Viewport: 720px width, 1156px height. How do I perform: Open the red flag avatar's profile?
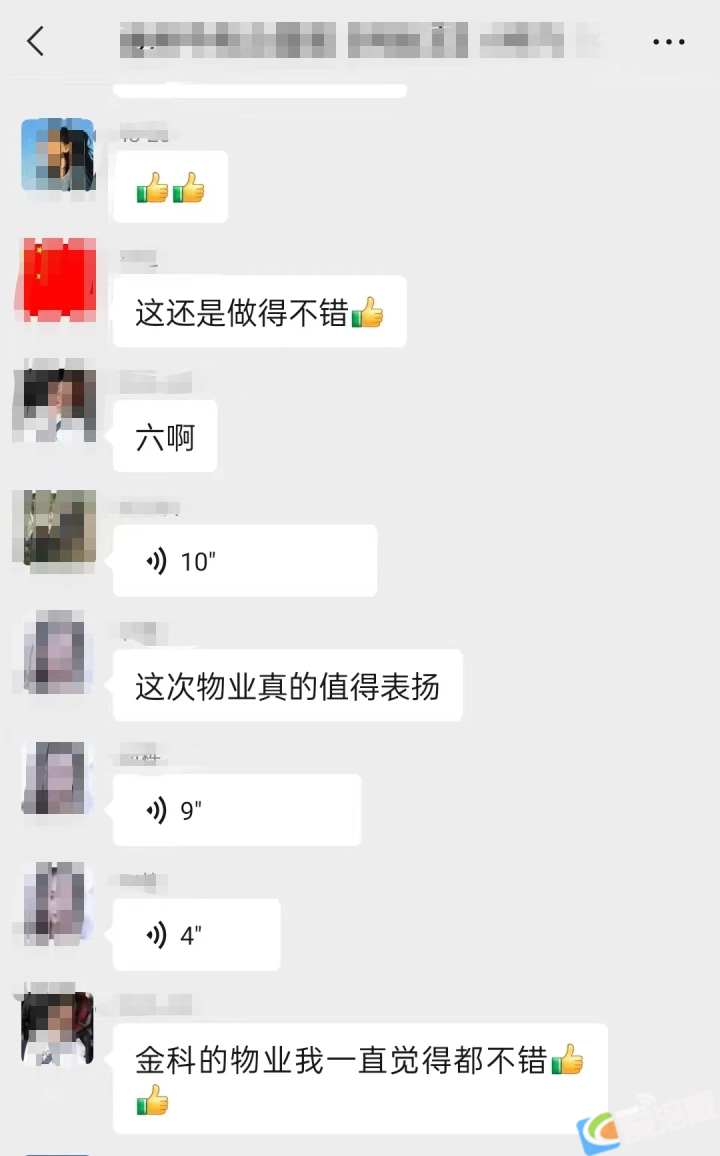click(x=58, y=277)
